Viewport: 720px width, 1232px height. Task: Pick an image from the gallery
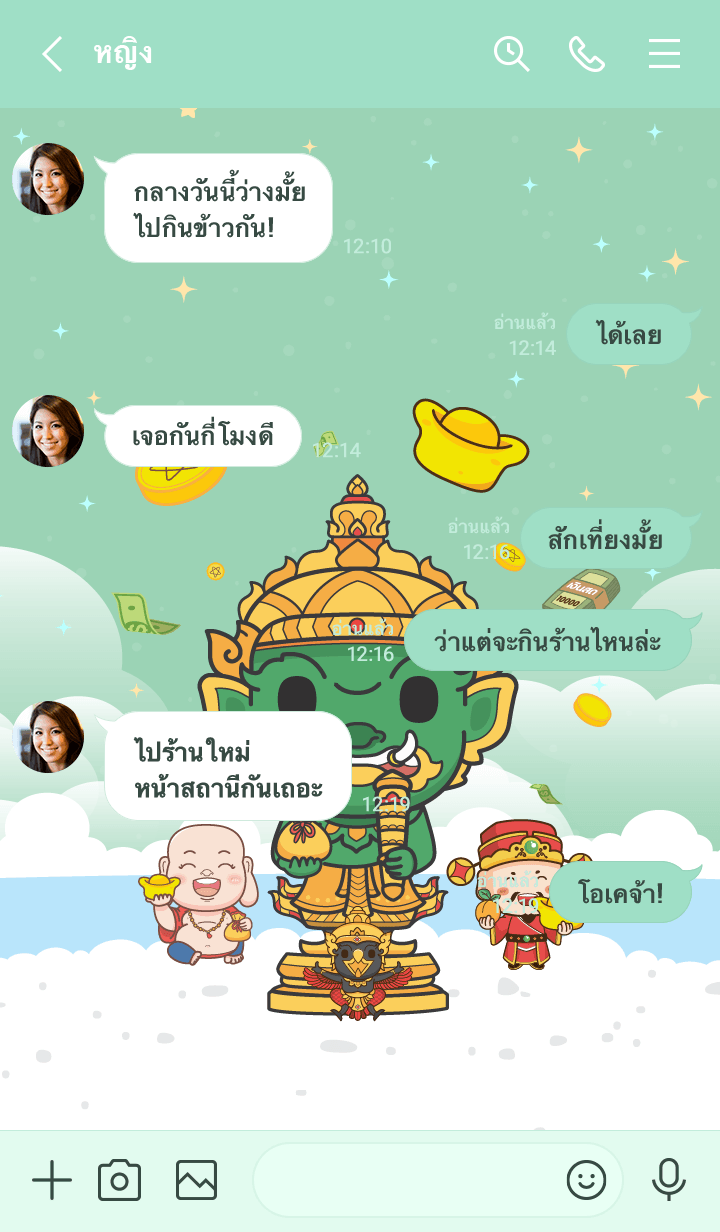coord(196,1181)
